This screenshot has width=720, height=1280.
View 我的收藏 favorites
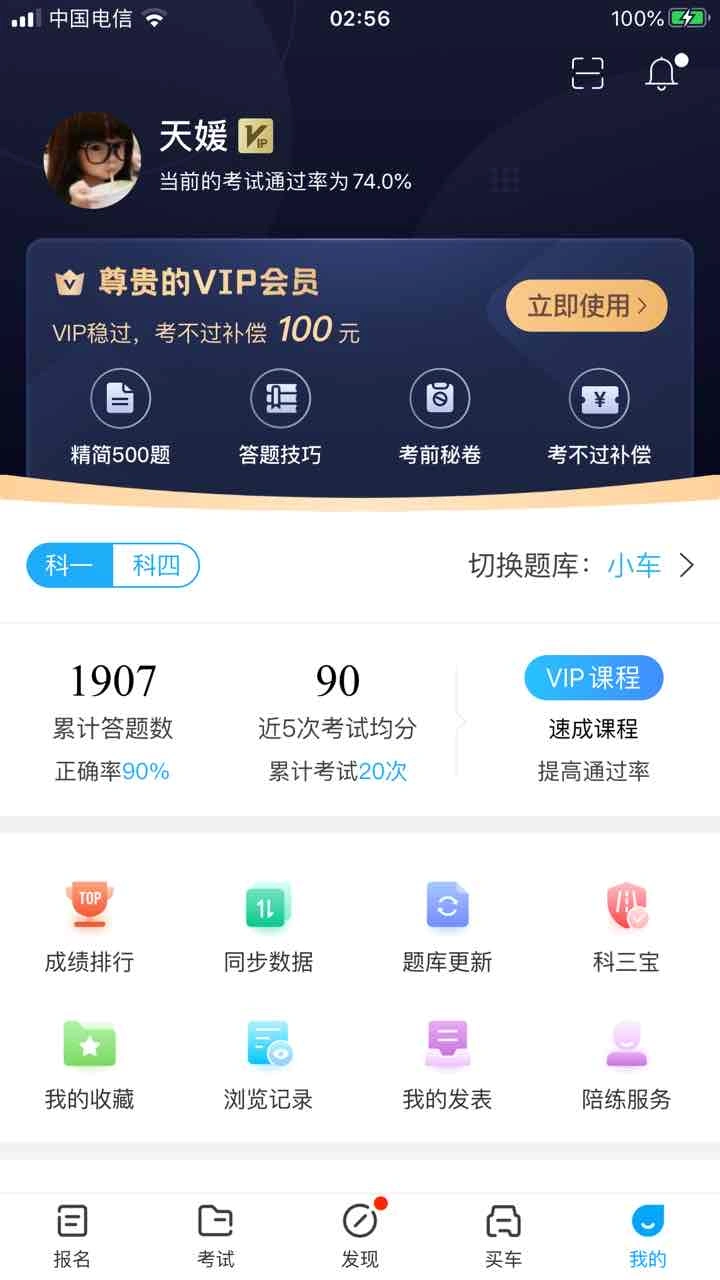[89, 1064]
